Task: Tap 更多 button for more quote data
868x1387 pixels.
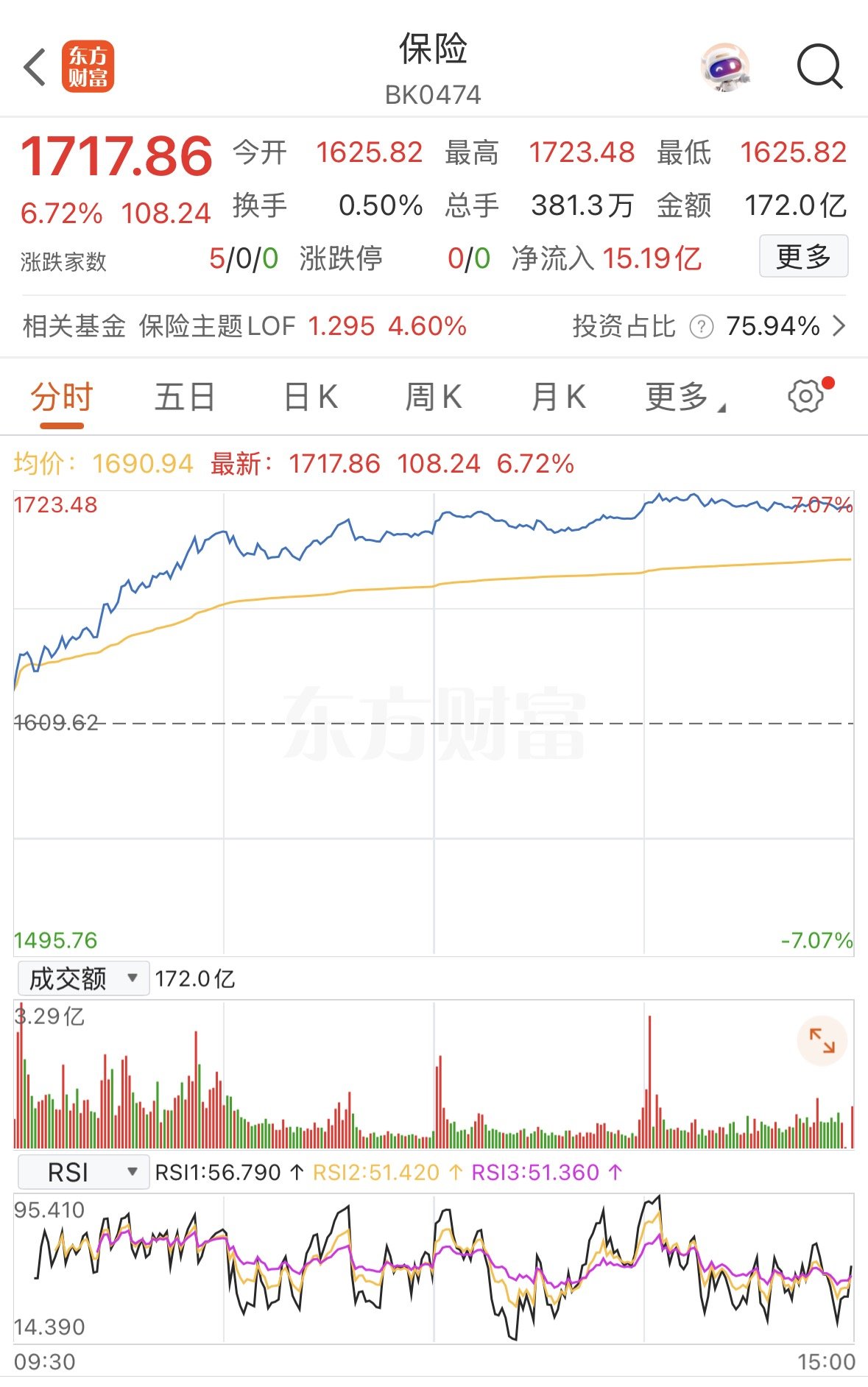Action: point(802,256)
